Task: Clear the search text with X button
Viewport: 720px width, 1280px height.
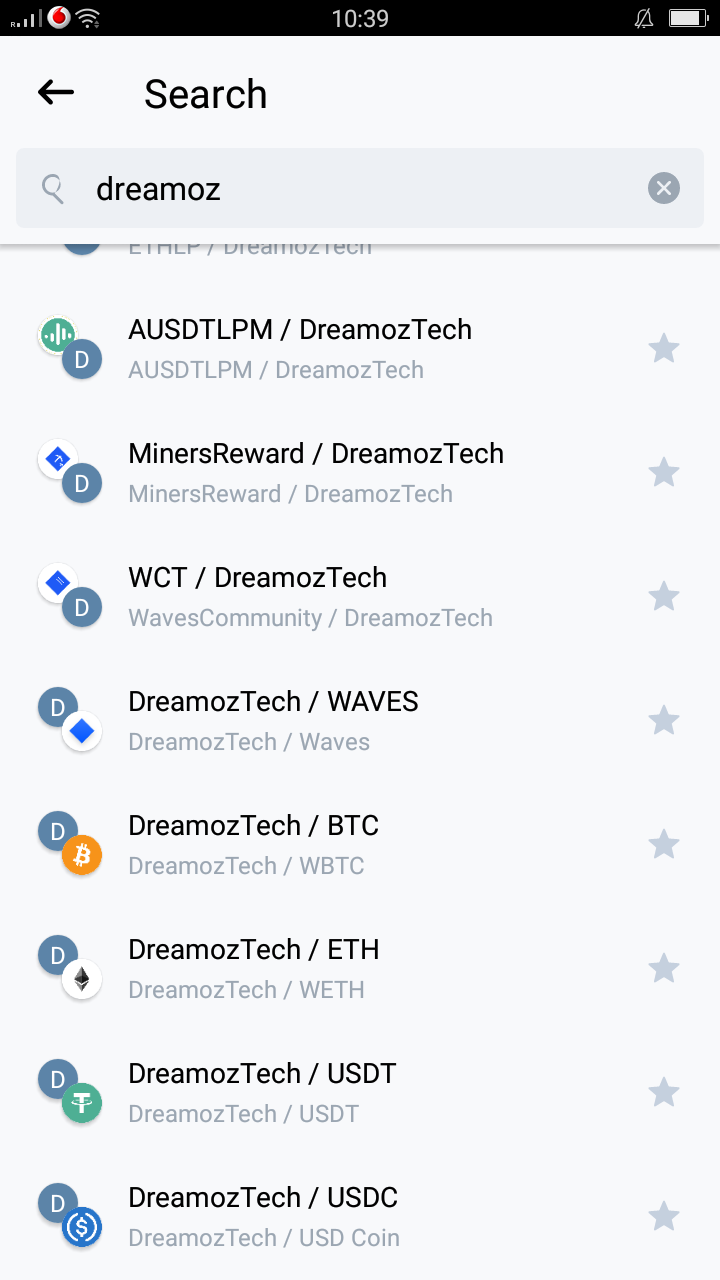Action: point(664,188)
